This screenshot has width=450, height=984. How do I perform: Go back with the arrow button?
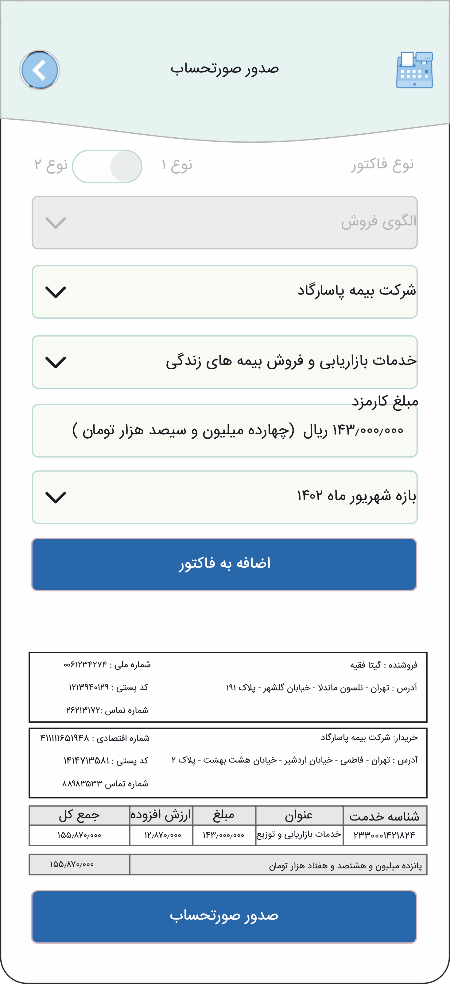(40, 70)
